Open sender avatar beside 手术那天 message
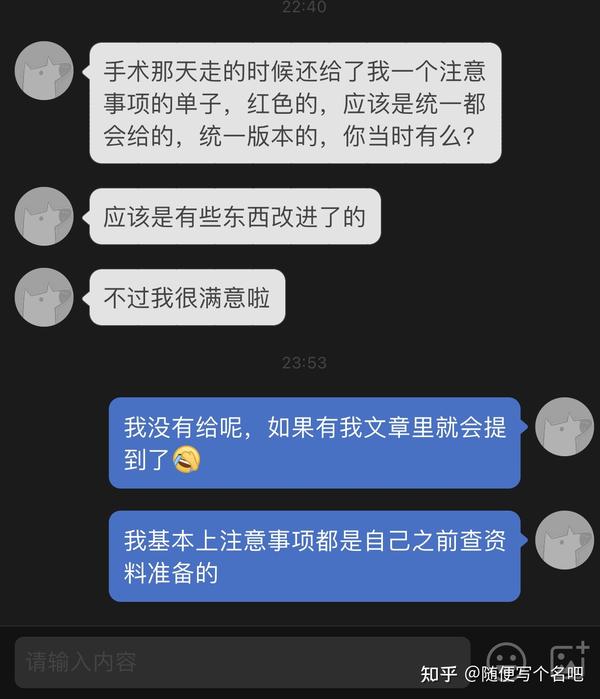The height and width of the screenshot is (699, 600). tap(44, 70)
